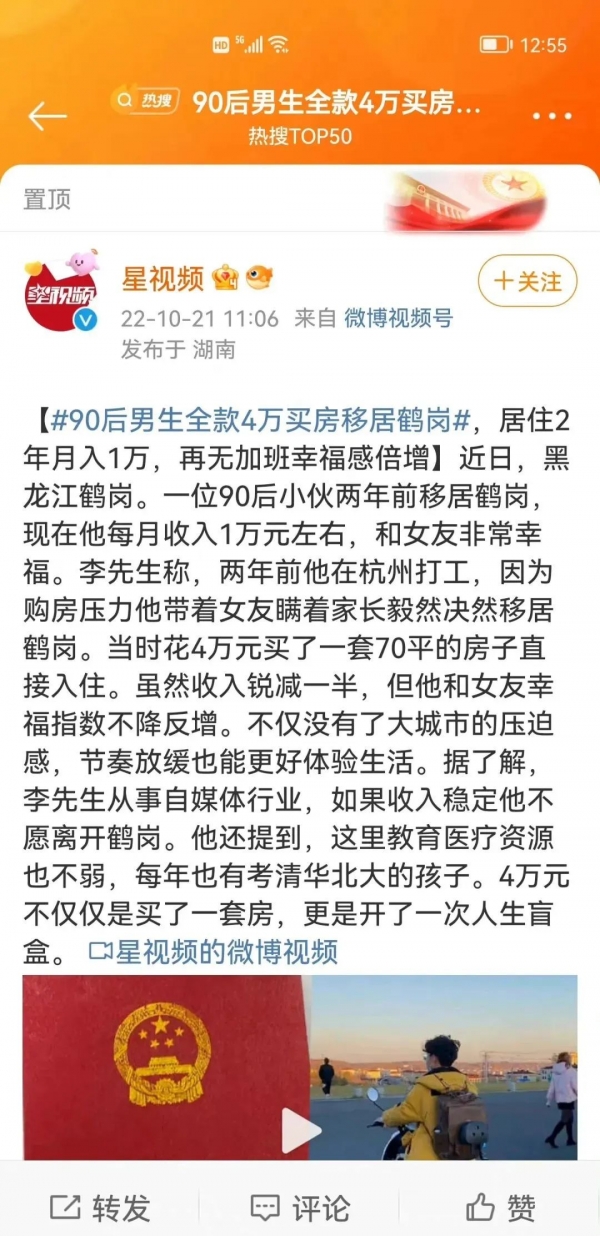Open 星视频 username link
This screenshot has height=1236, width=600.
pos(163,279)
